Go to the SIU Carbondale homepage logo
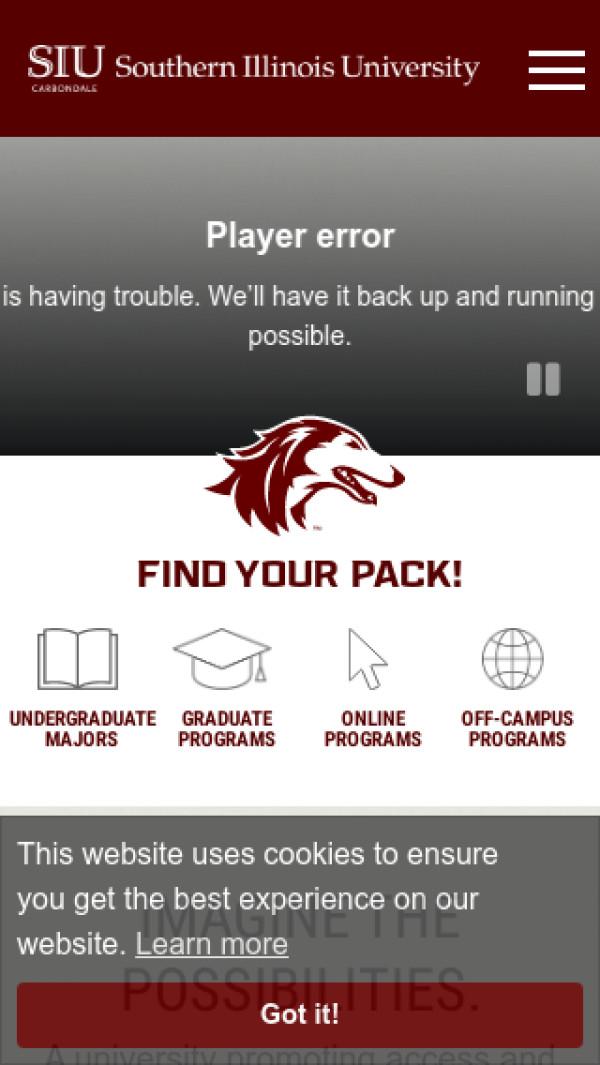The width and height of the screenshot is (600, 1065). 253,68
